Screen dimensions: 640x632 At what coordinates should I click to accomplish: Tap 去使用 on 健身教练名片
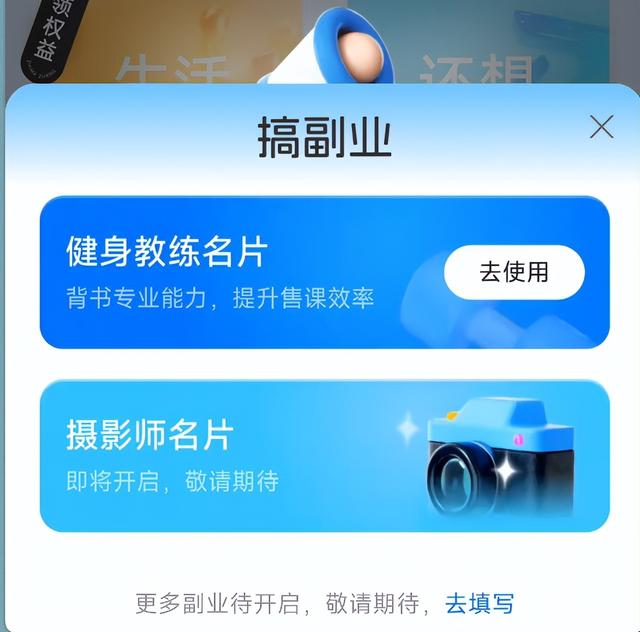[x=514, y=272]
